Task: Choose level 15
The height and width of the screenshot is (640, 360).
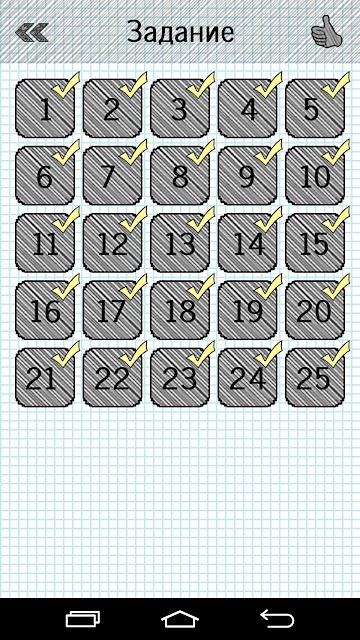Action: point(315,243)
